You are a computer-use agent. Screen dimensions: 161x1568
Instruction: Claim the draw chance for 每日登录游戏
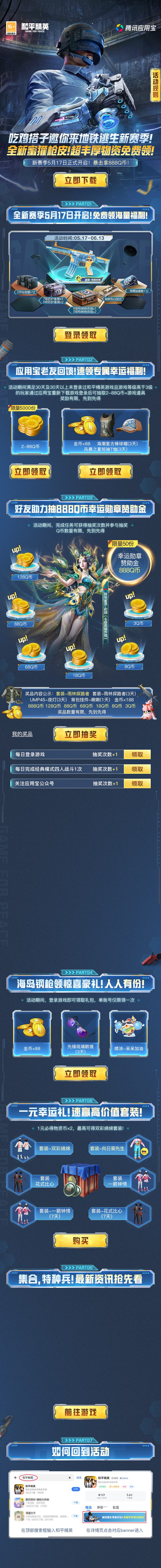137,754
